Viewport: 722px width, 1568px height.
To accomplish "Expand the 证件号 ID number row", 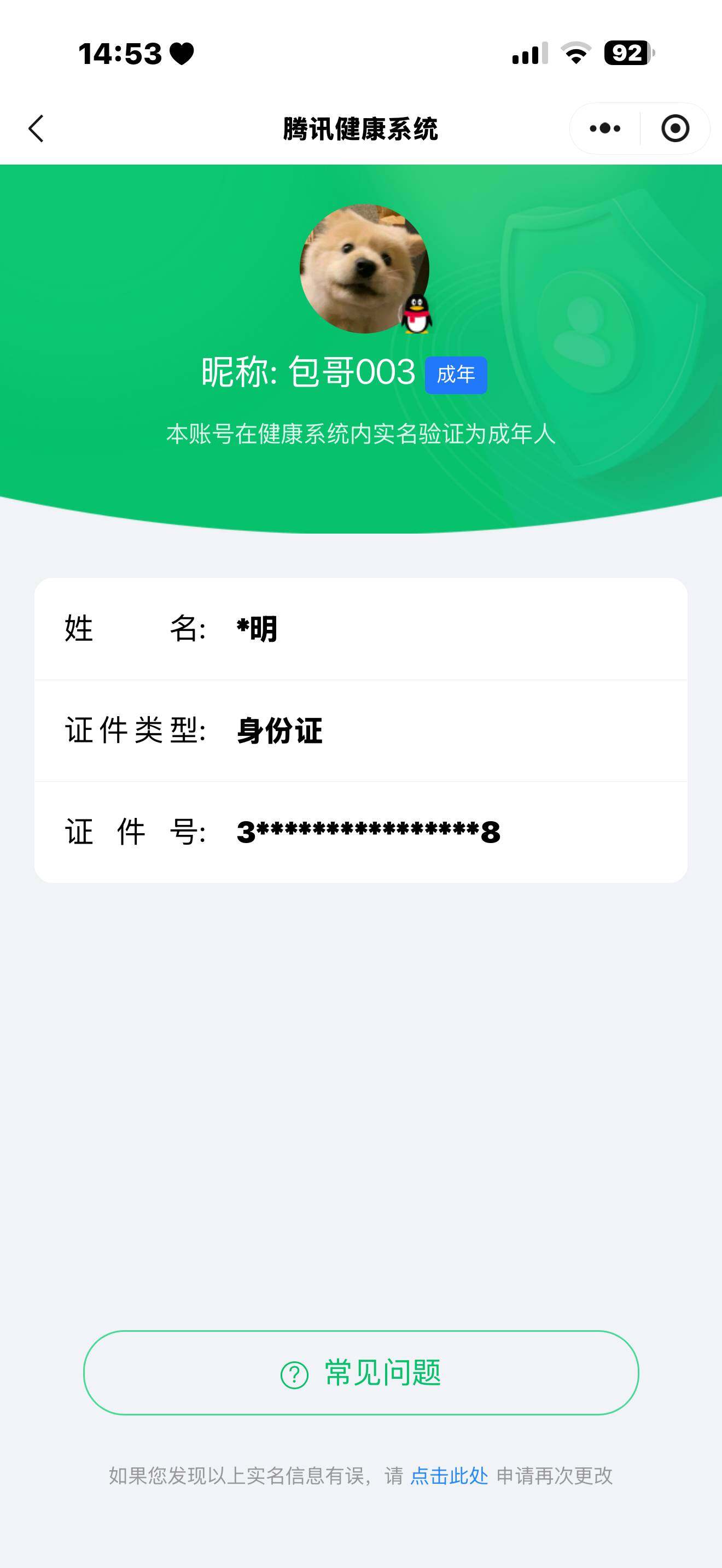I will point(361,832).
